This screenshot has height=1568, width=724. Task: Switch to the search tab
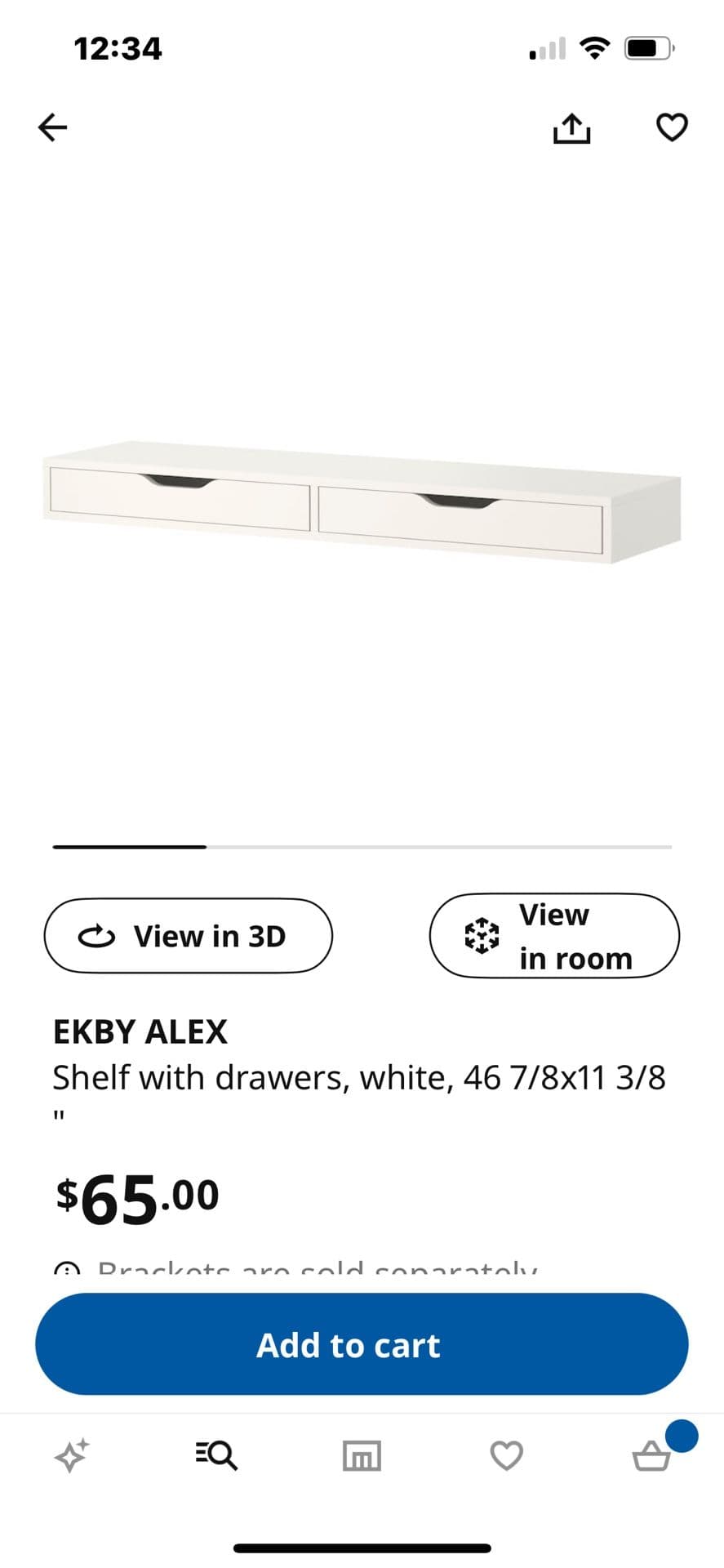[216, 1455]
